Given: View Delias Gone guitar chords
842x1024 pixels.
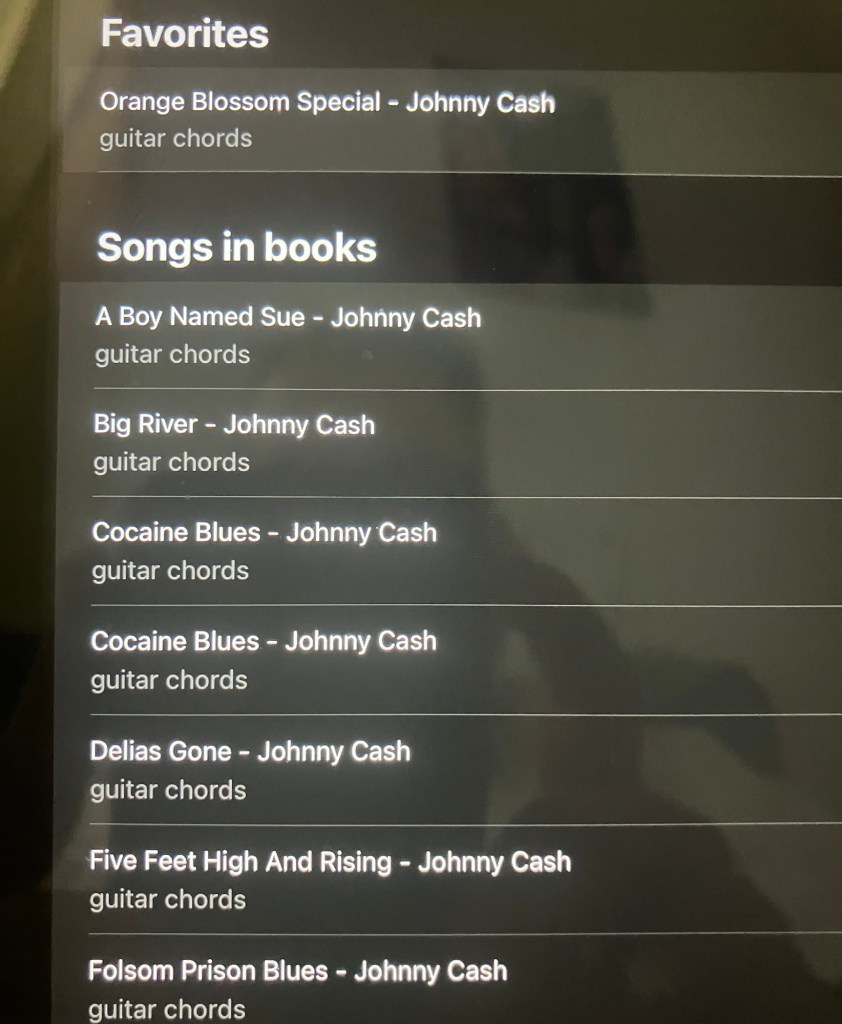Looking at the screenshot, I should pos(250,769).
